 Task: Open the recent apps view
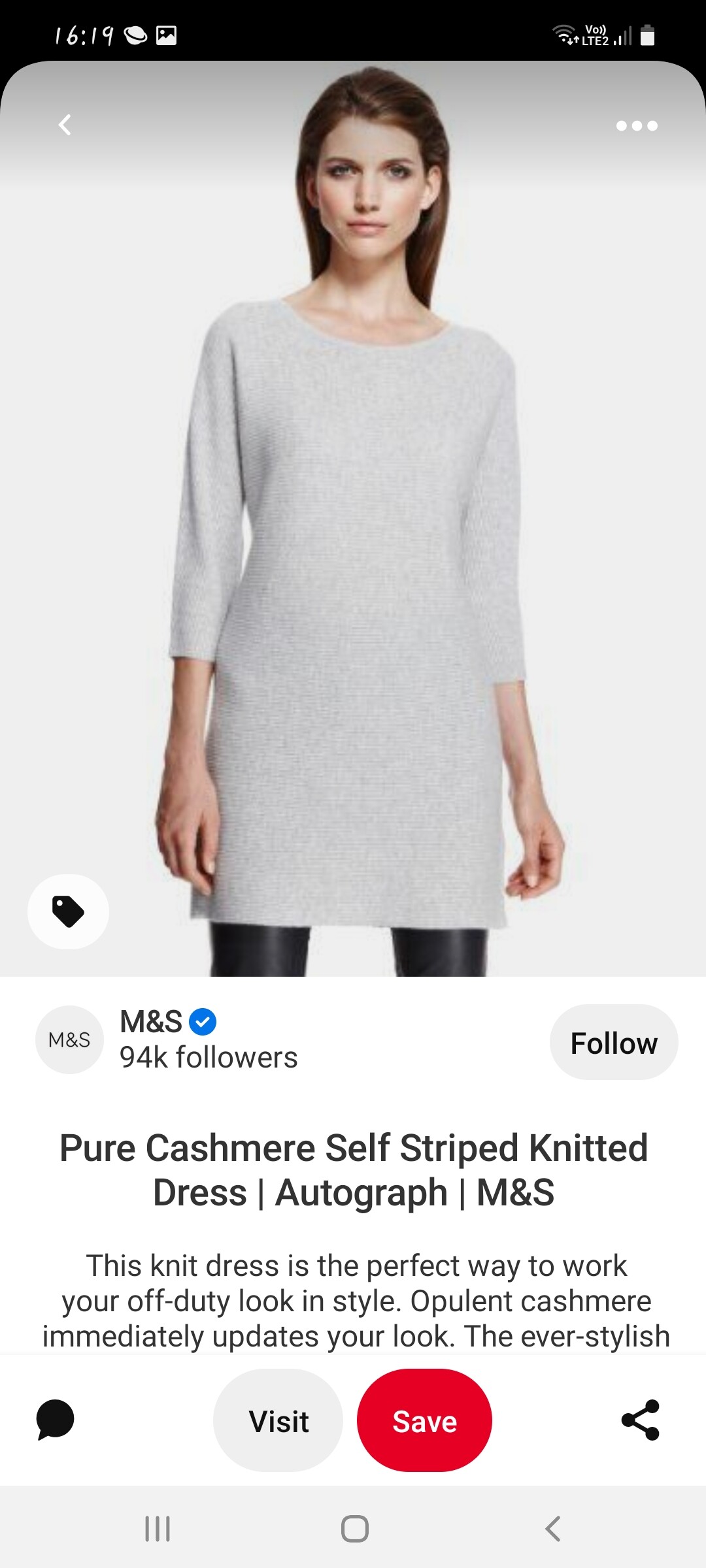pyautogui.click(x=158, y=1528)
